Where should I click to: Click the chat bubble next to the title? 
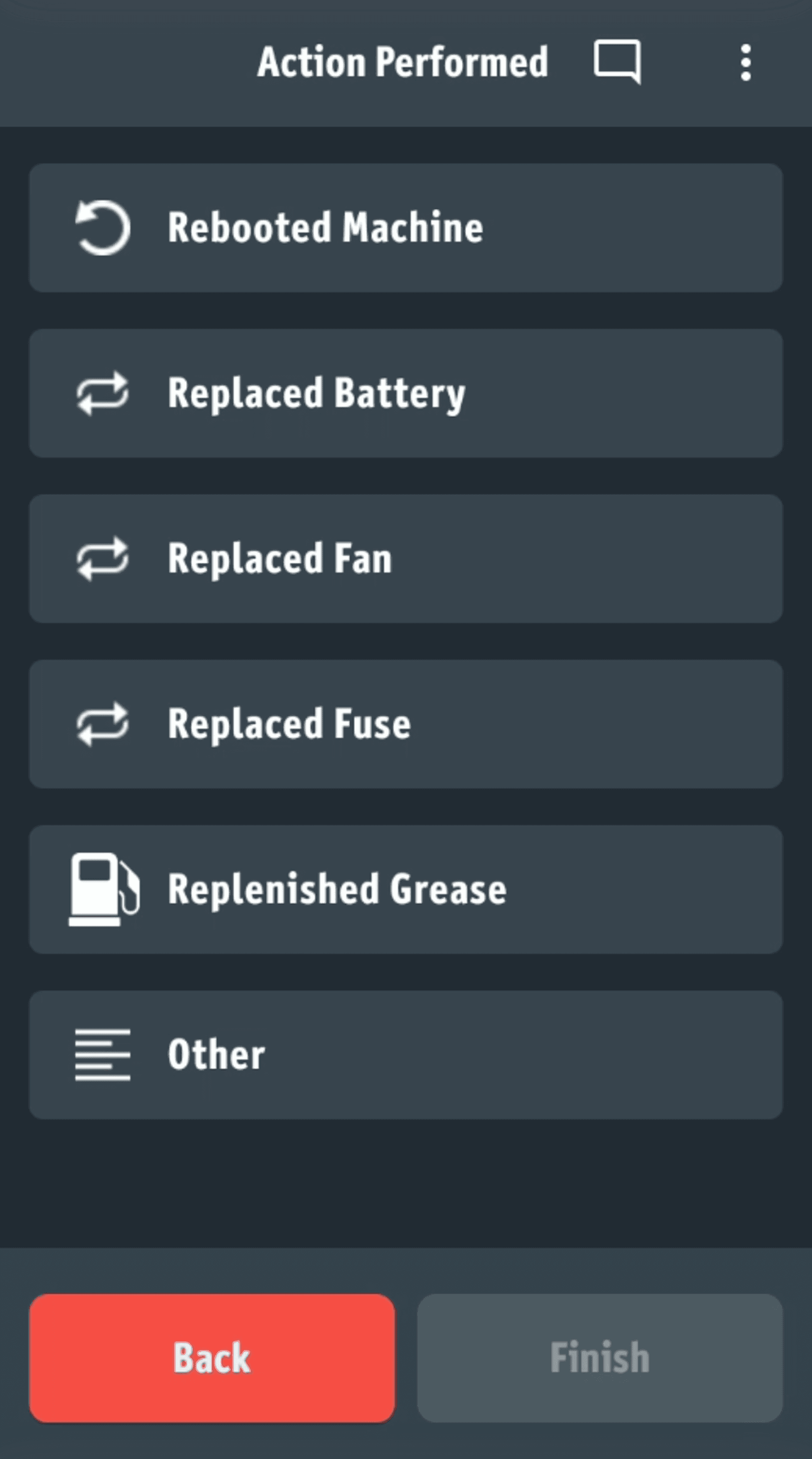pos(617,61)
